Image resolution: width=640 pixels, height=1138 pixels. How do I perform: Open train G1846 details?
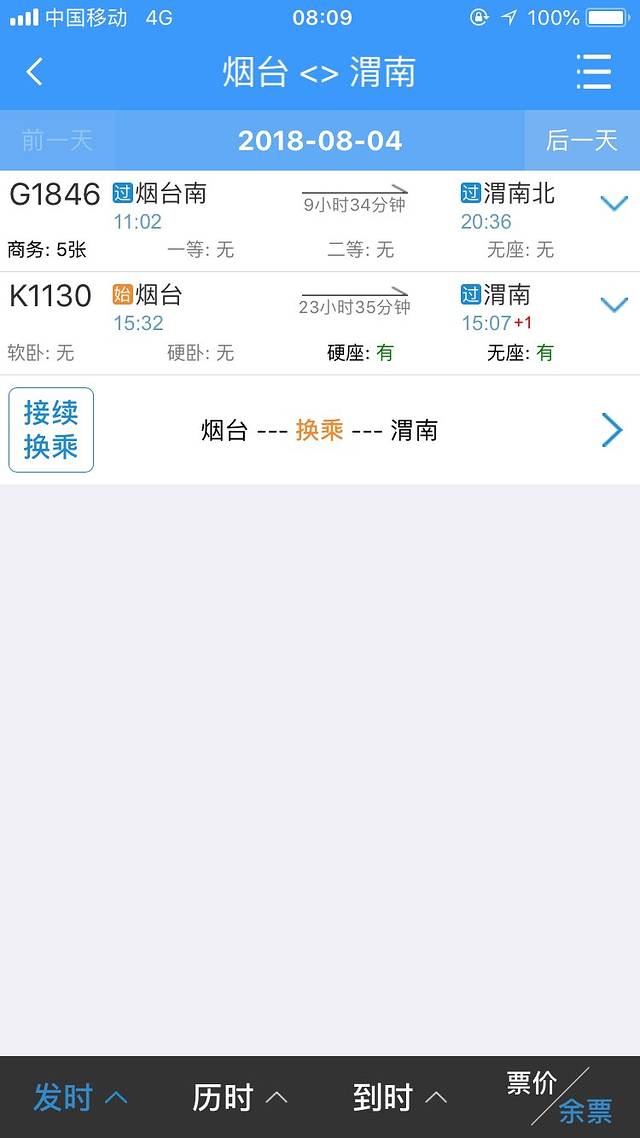(x=300, y=220)
